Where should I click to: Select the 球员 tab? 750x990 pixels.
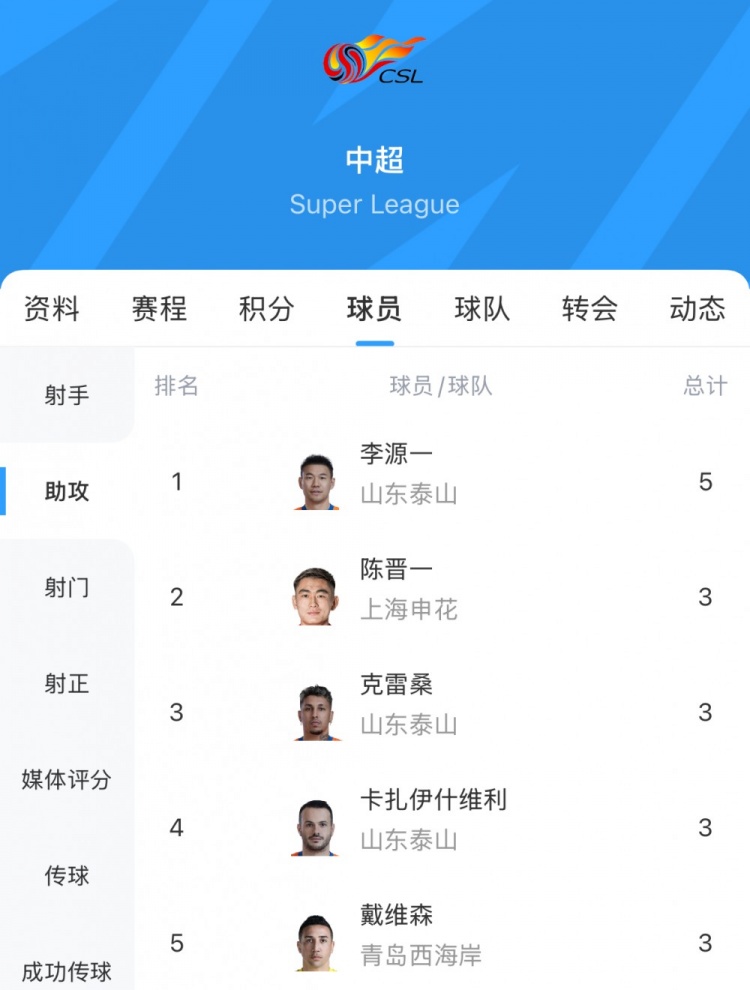pos(374,309)
